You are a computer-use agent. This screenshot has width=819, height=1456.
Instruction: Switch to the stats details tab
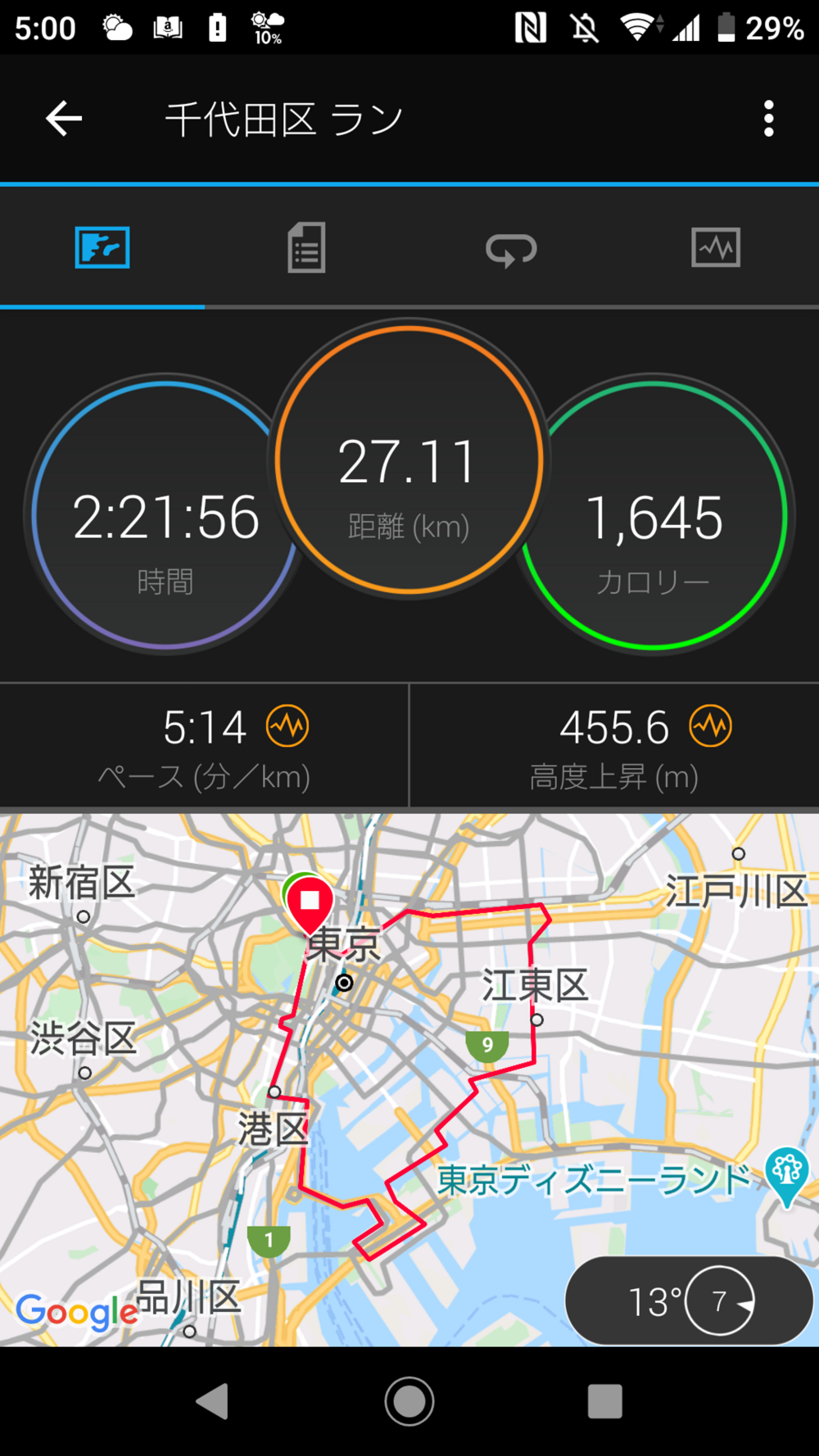pyautogui.click(x=306, y=247)
